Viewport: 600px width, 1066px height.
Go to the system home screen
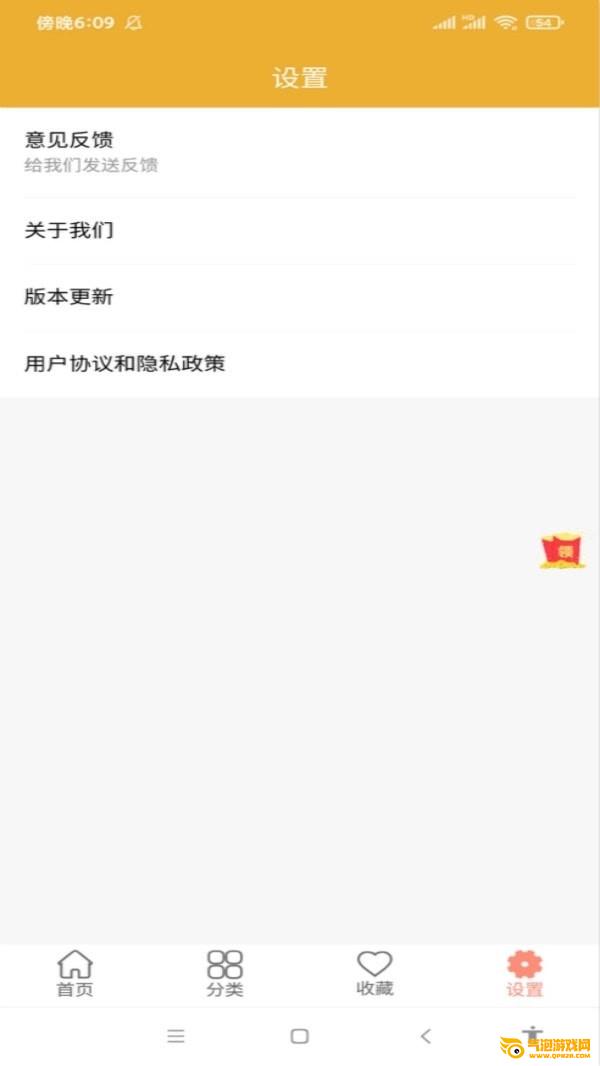tap(299, 1036)
